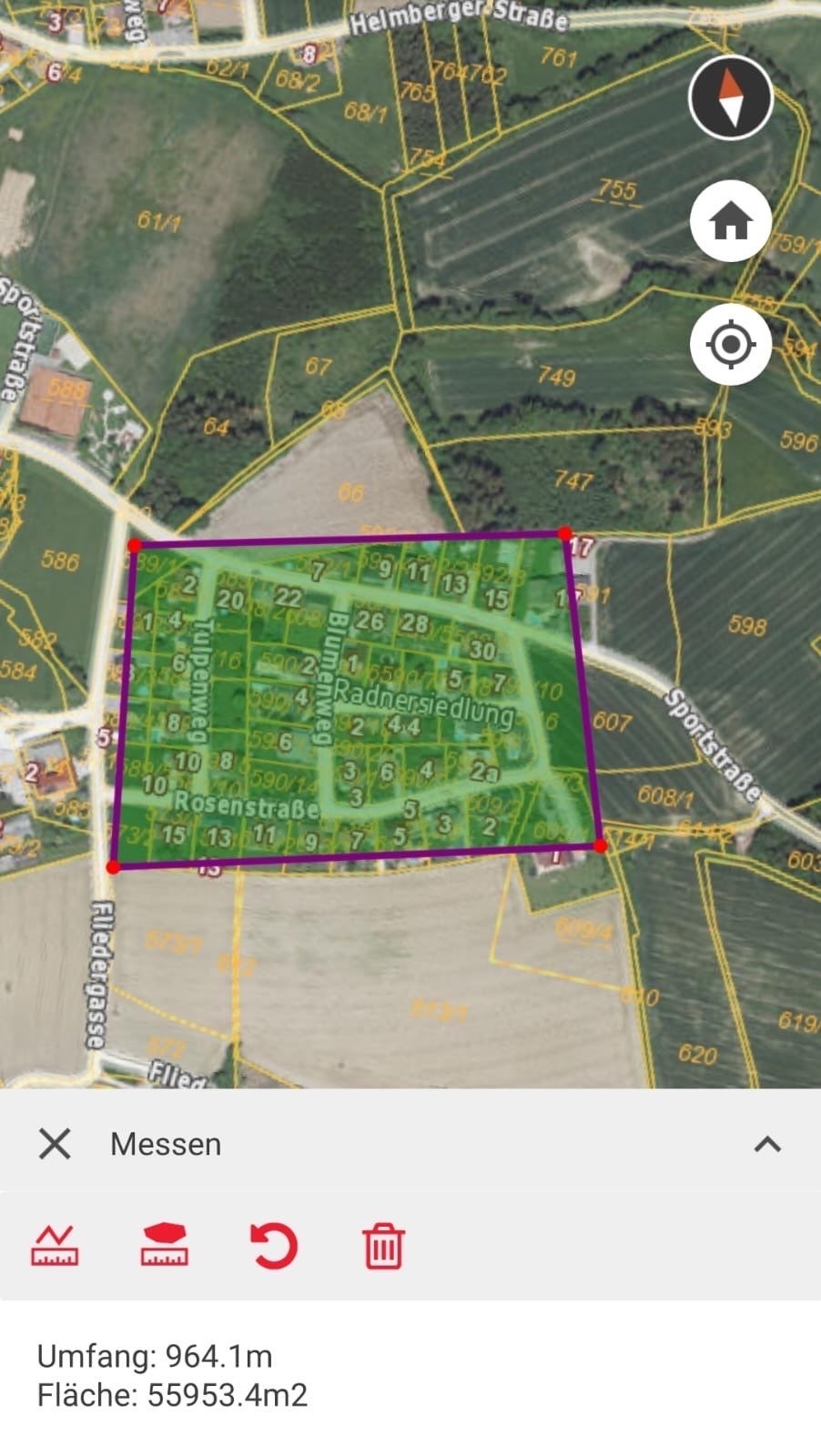821x1456 pixels.
Task: Go to the home map extent
Action: (x=730, y=221)
